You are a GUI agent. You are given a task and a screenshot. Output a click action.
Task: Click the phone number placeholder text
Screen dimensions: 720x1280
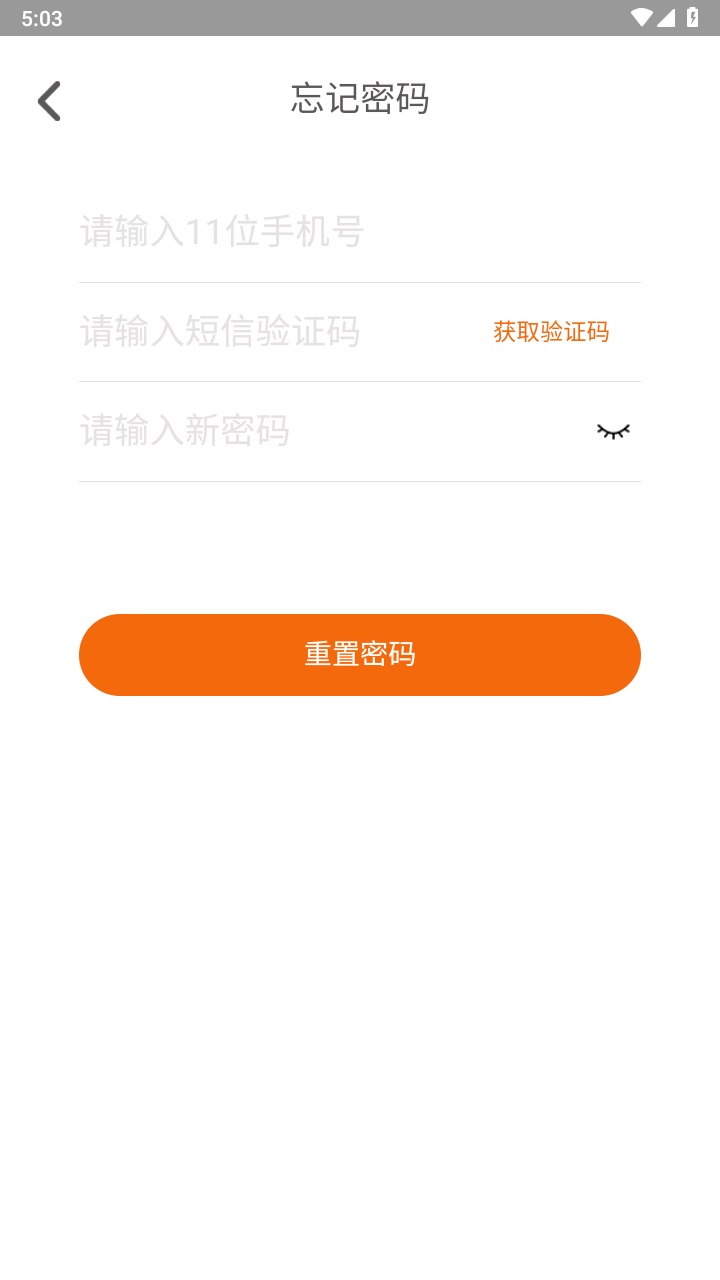coord(222,232)
